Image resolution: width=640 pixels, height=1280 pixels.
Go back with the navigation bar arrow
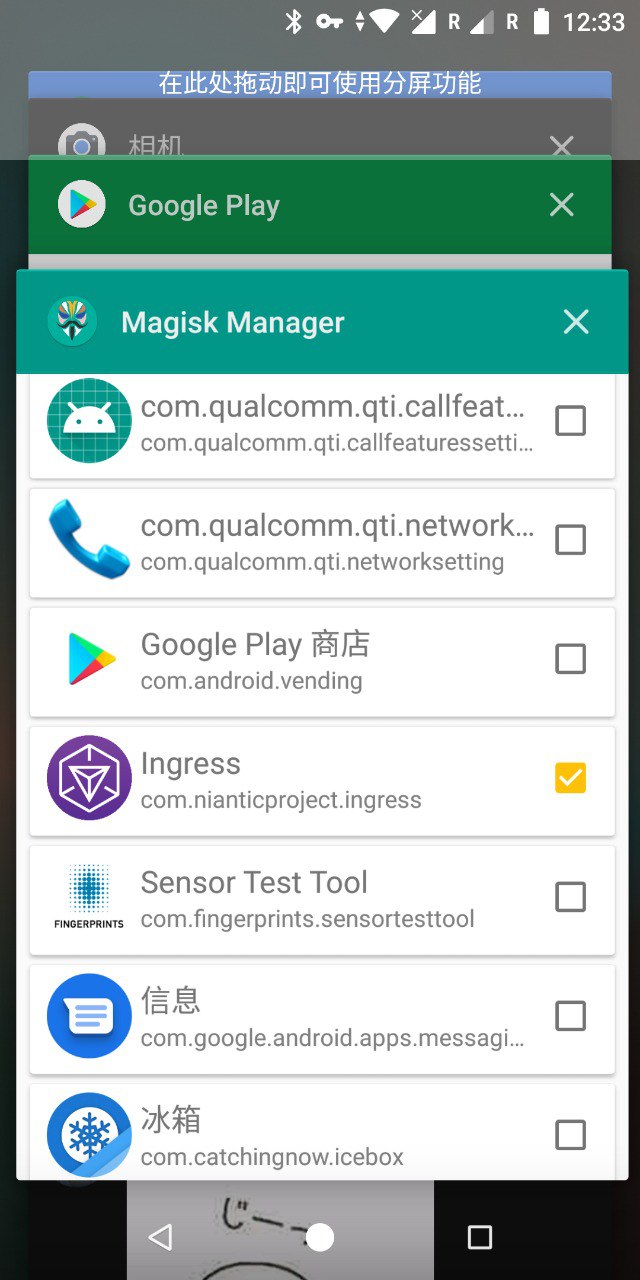(x=160, y=1238)
